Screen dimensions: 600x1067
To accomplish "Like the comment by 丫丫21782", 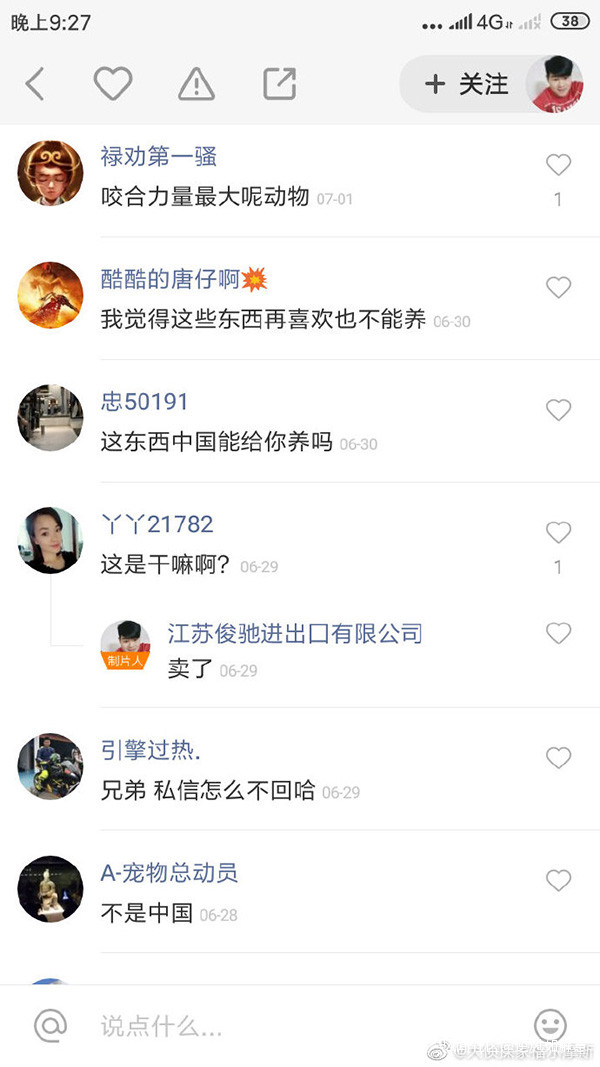I will coord(558,533).
